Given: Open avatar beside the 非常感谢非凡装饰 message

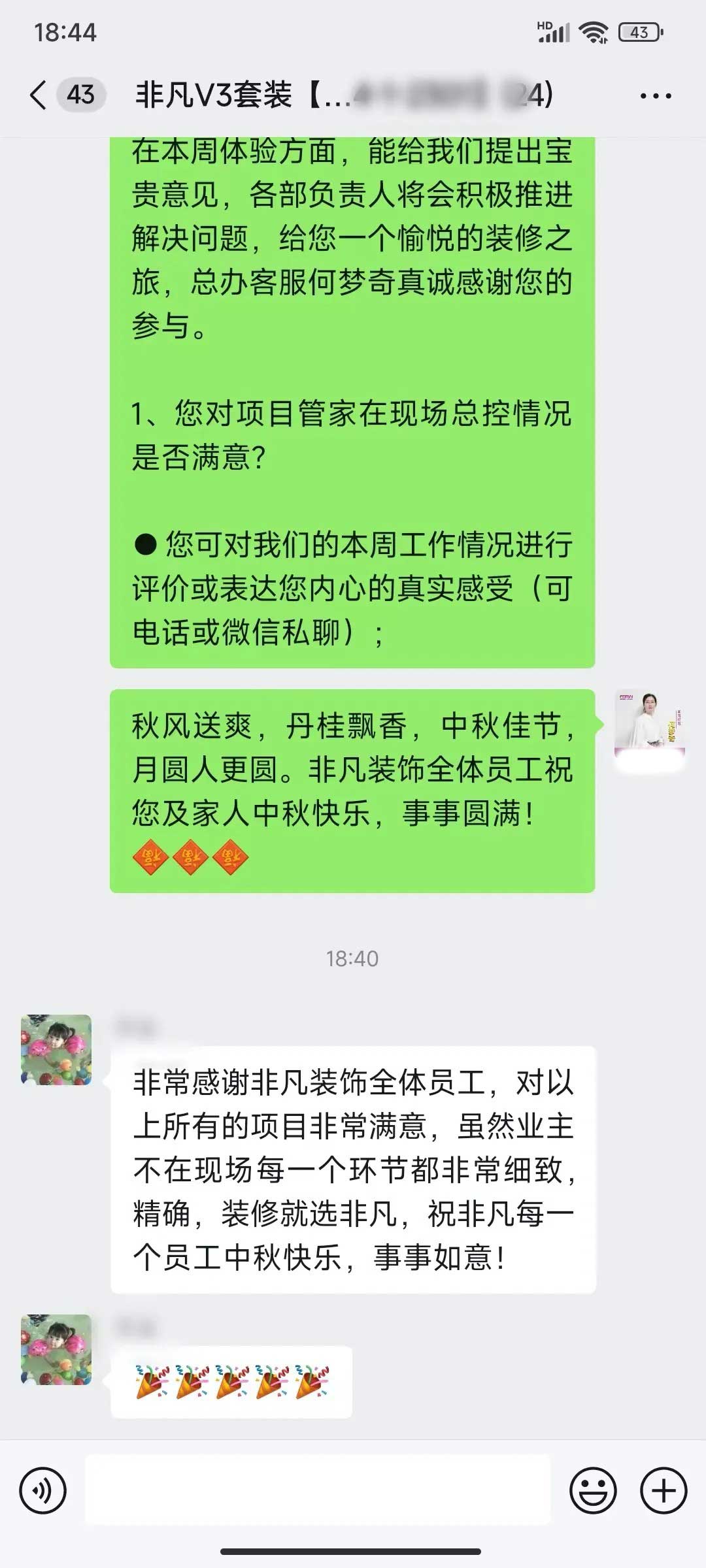Looking at the screenshot, I should (x=56, y=1050).
